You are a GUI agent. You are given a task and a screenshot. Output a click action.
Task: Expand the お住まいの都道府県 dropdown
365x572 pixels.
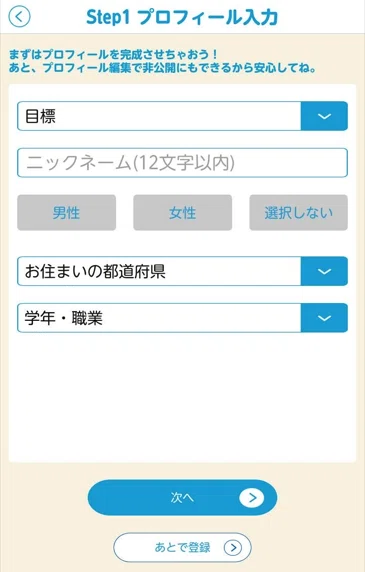(x=182, y=271)
